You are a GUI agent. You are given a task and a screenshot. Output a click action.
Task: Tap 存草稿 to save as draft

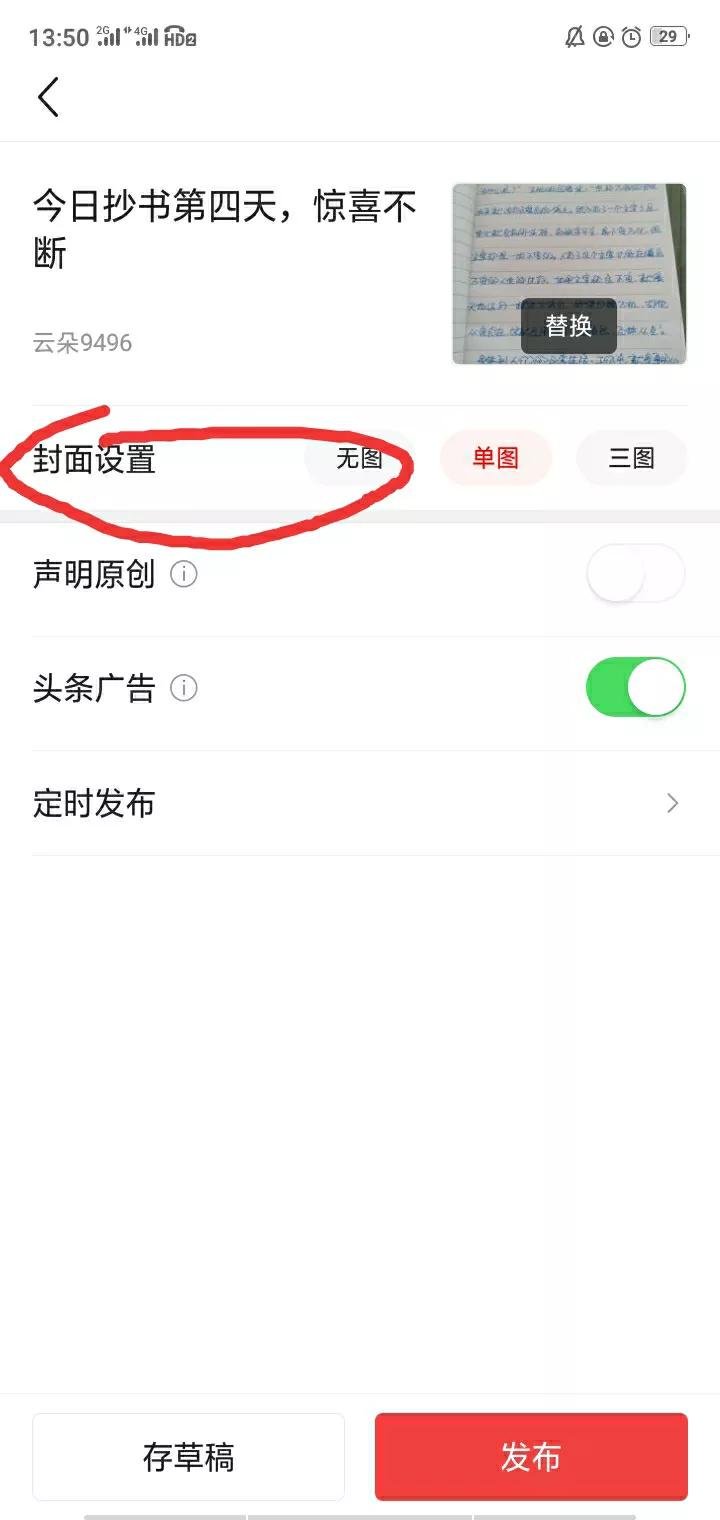click(189, 1458)
